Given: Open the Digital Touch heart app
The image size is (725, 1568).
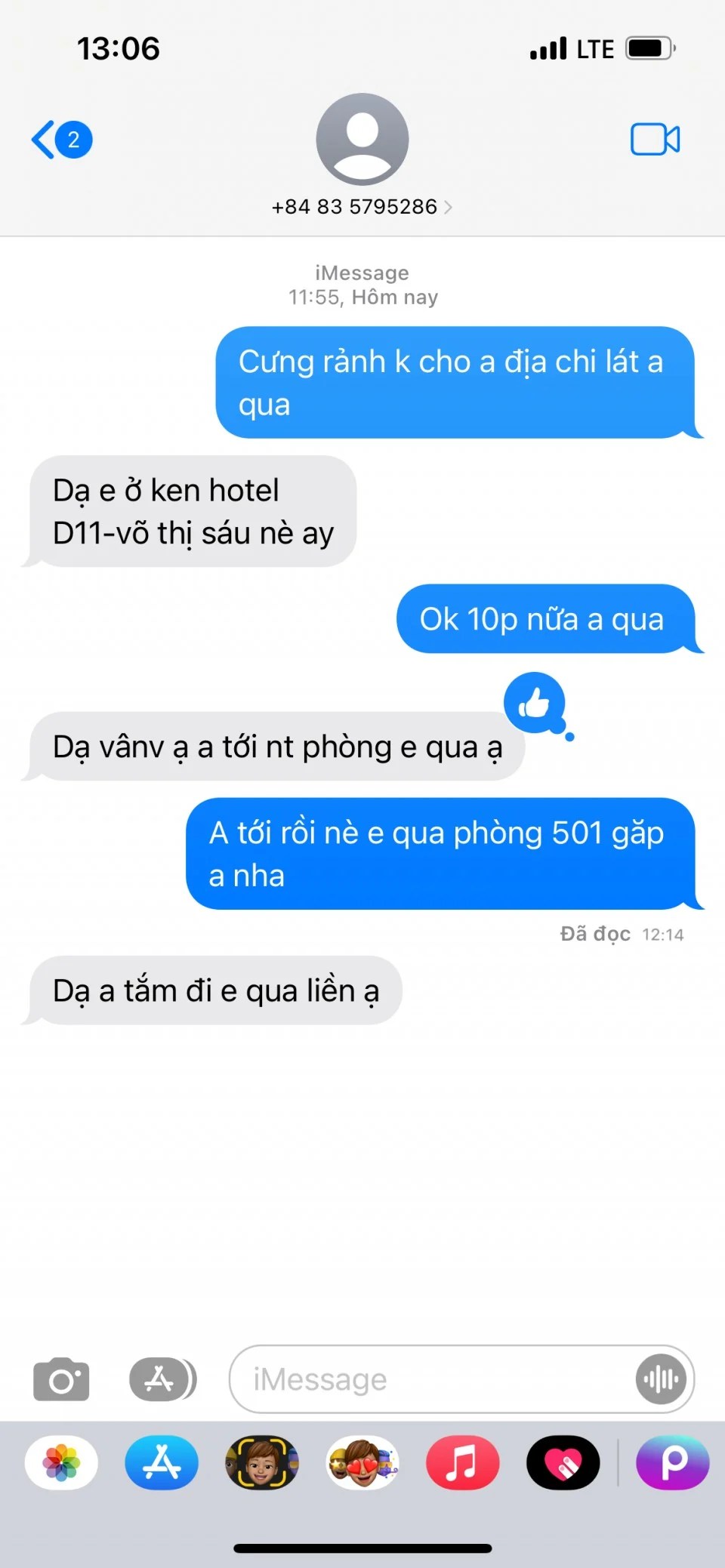Looking at the screenshot, I should 563,1462.
